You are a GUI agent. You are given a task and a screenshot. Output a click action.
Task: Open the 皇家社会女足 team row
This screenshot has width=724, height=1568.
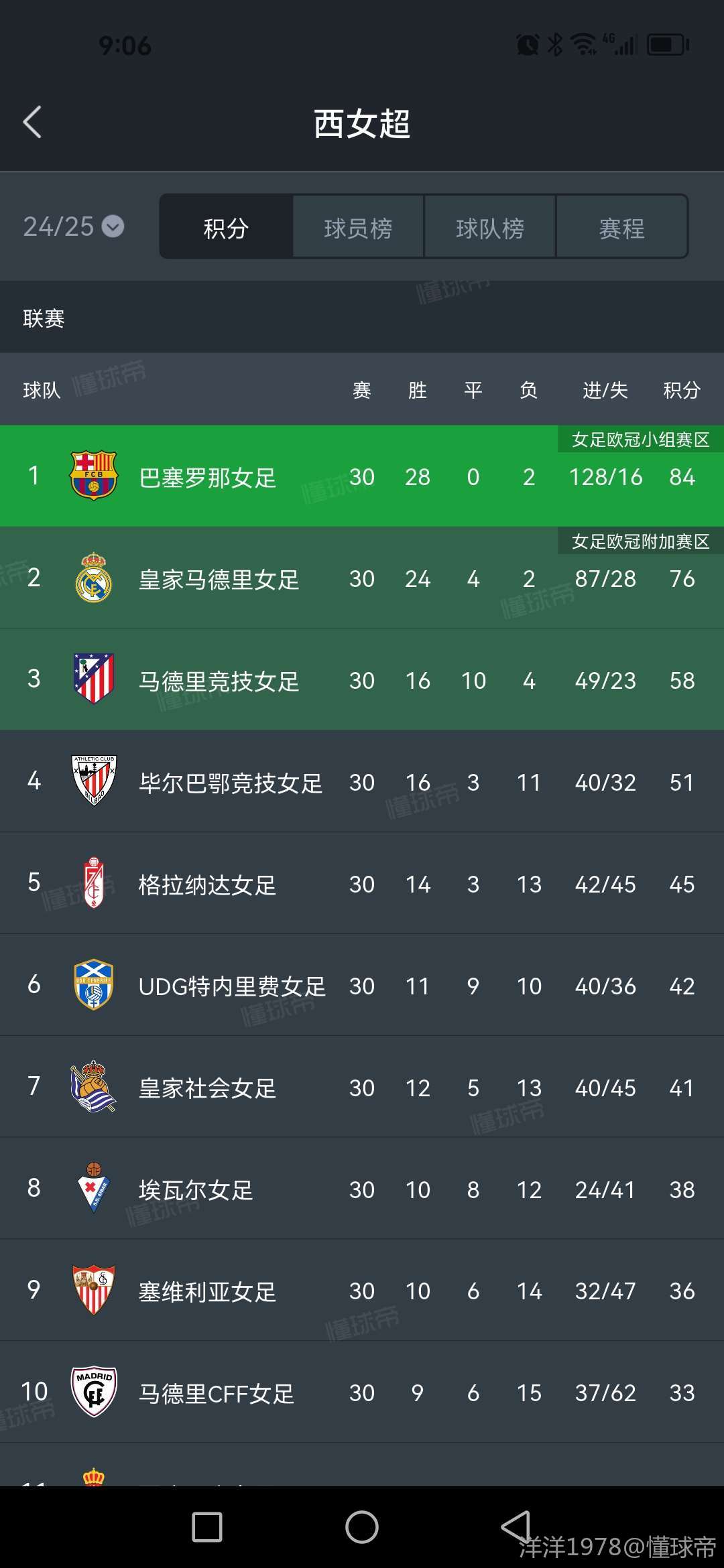click(x=208, y=1089)
